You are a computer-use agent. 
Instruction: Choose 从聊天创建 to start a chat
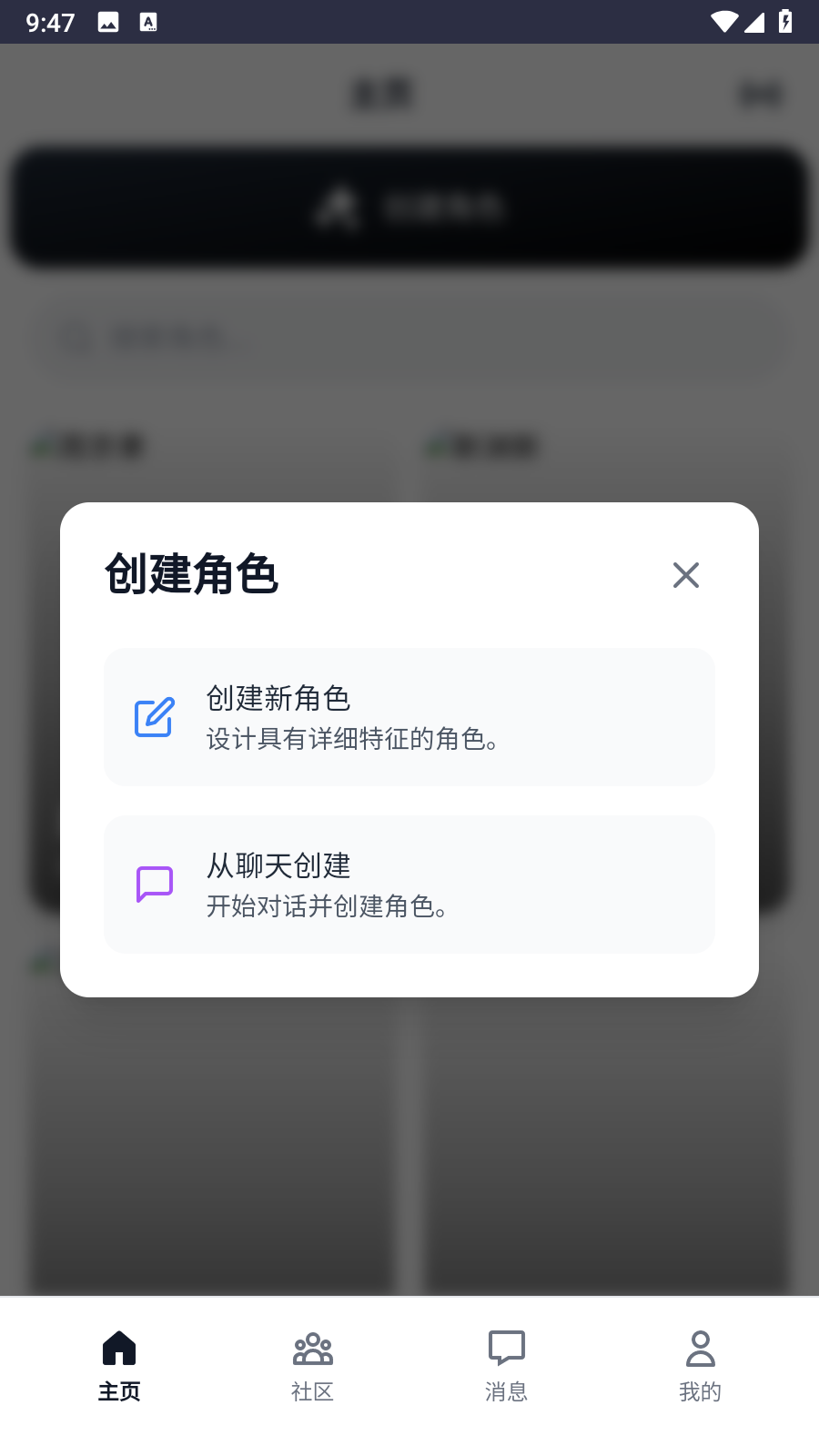409,884
